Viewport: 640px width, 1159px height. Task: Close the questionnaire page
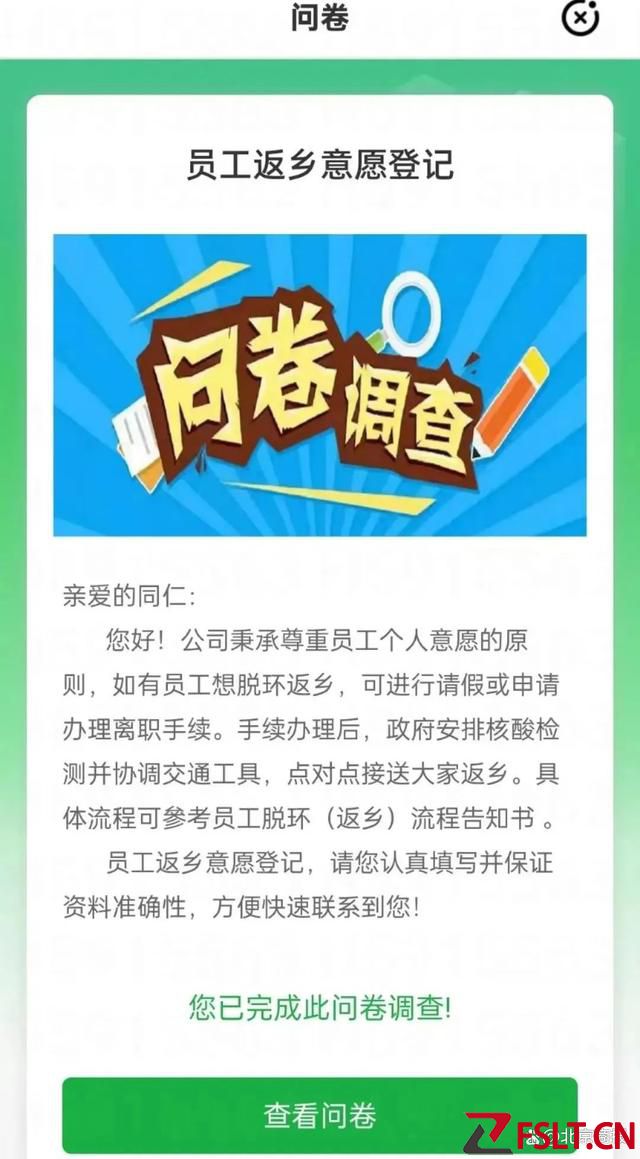tap(580, 17)
